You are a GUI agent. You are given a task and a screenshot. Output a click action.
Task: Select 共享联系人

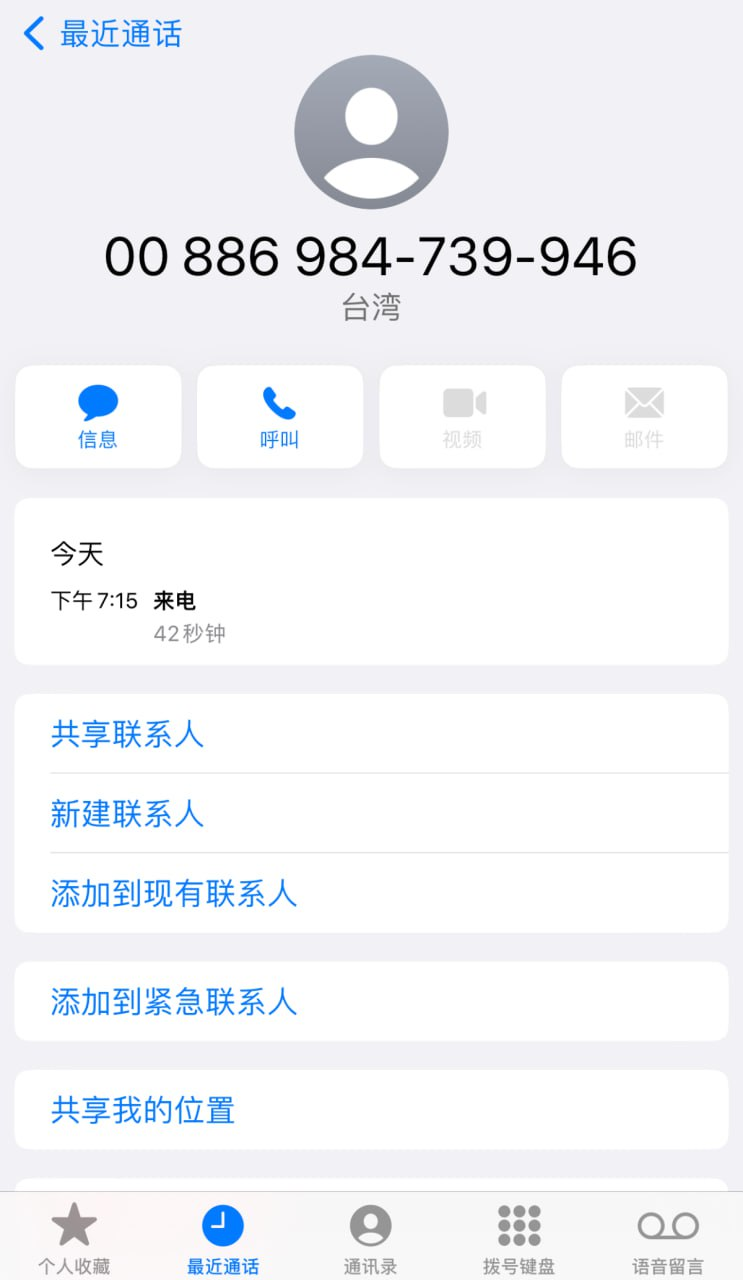coord(127,734)
